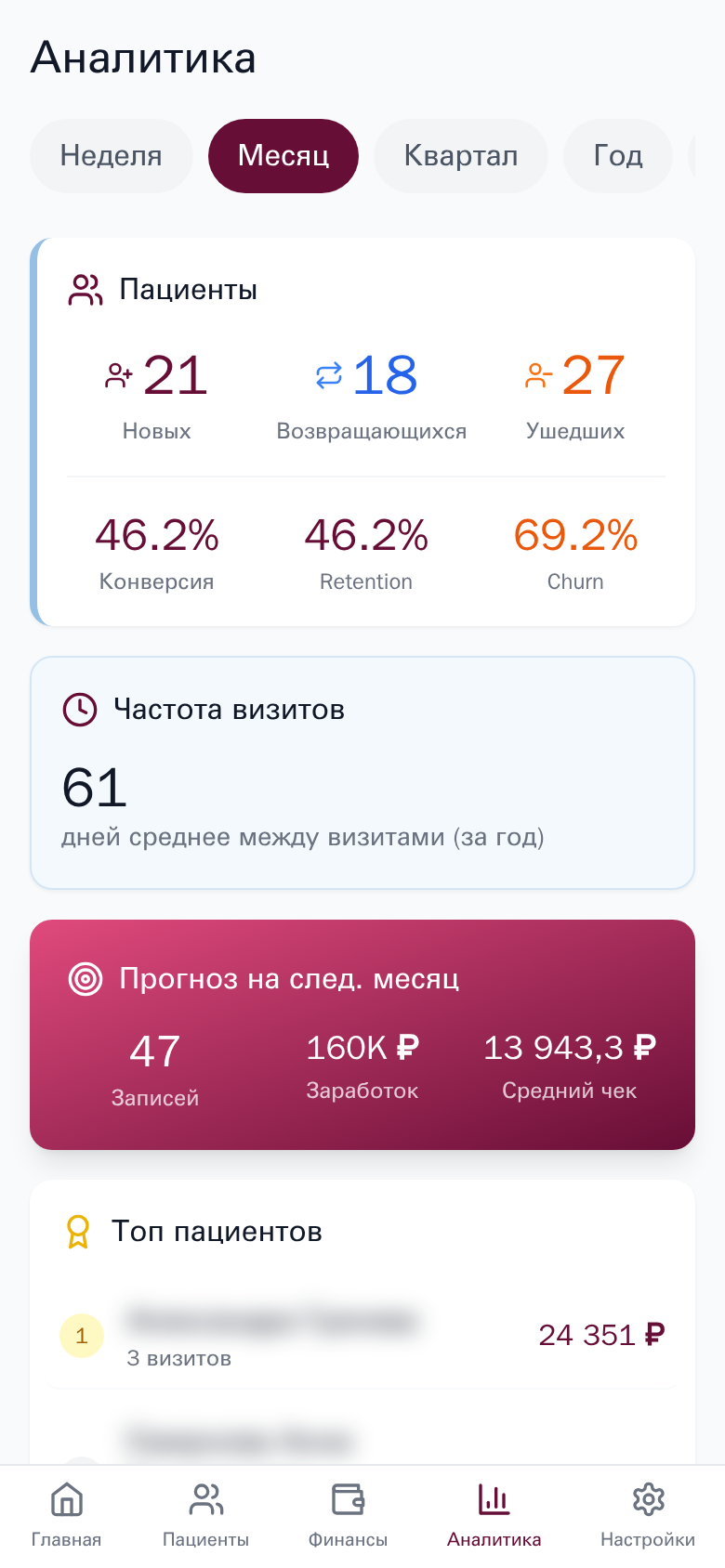Select the Год time filter
Viewport: 725px width, 1568px height.
point(617,156)
